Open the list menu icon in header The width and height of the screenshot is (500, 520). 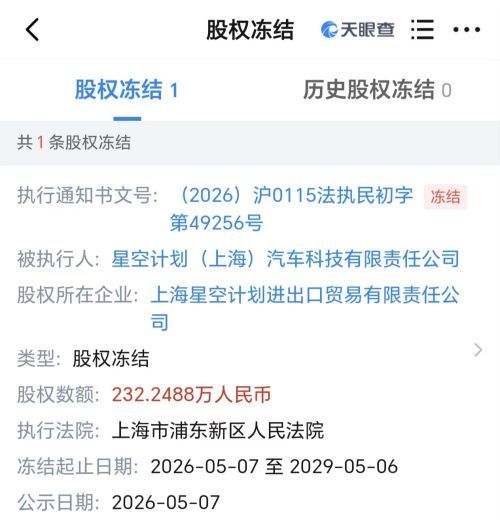click(x=422, y=30)
